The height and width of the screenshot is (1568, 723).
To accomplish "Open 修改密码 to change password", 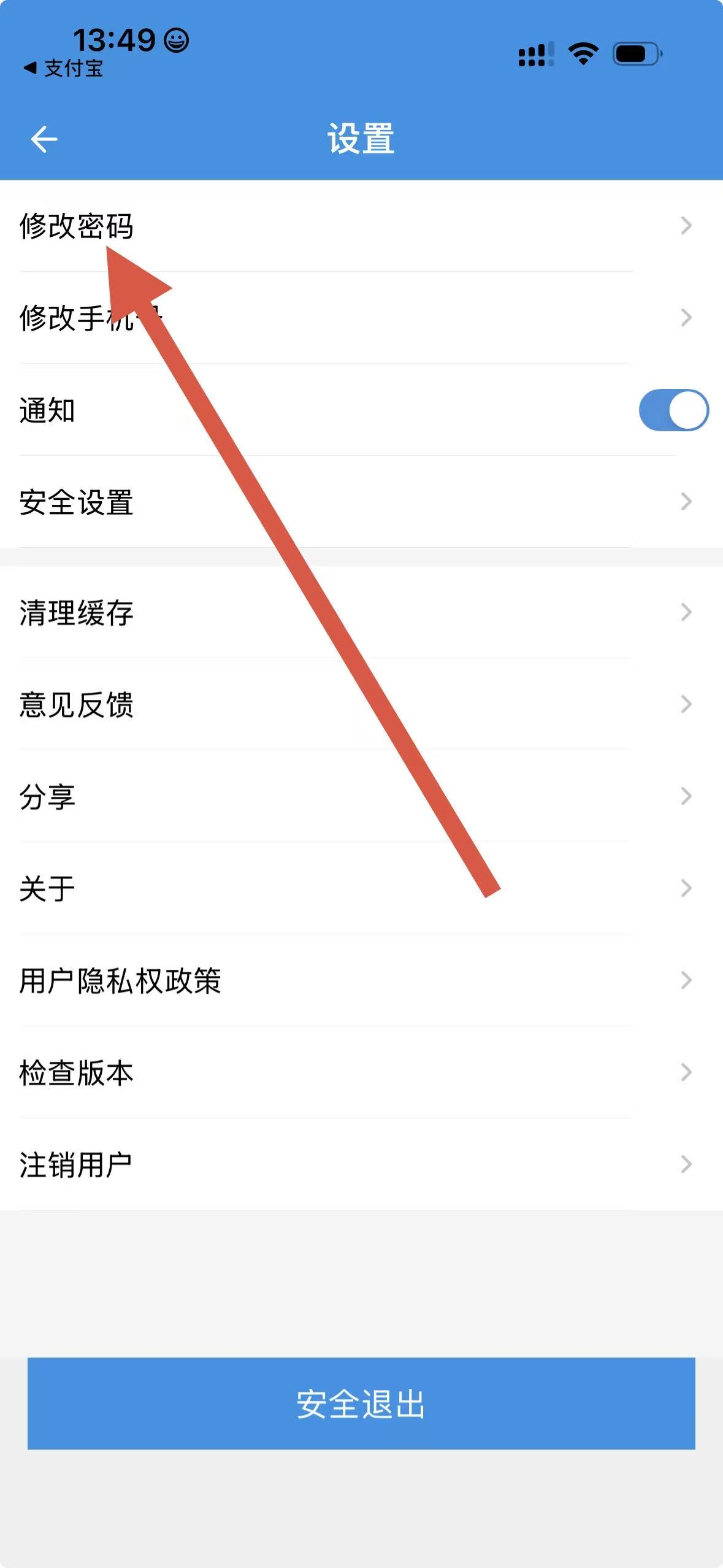I will pos(356,226).
